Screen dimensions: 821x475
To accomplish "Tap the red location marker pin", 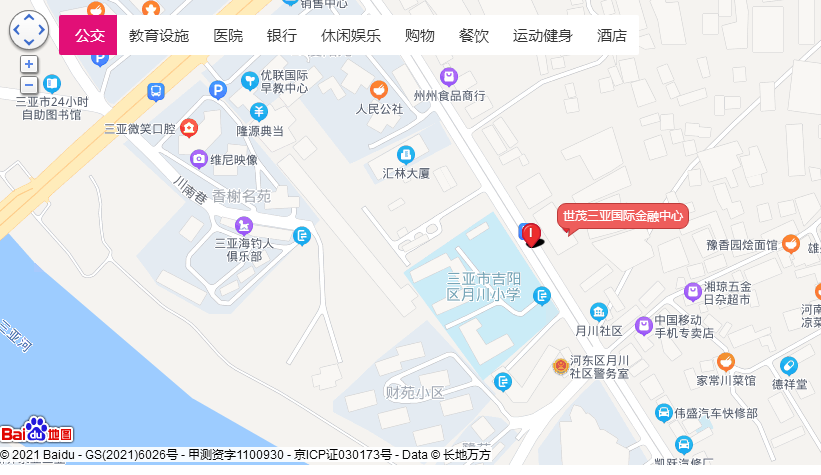I will [531, 234].
